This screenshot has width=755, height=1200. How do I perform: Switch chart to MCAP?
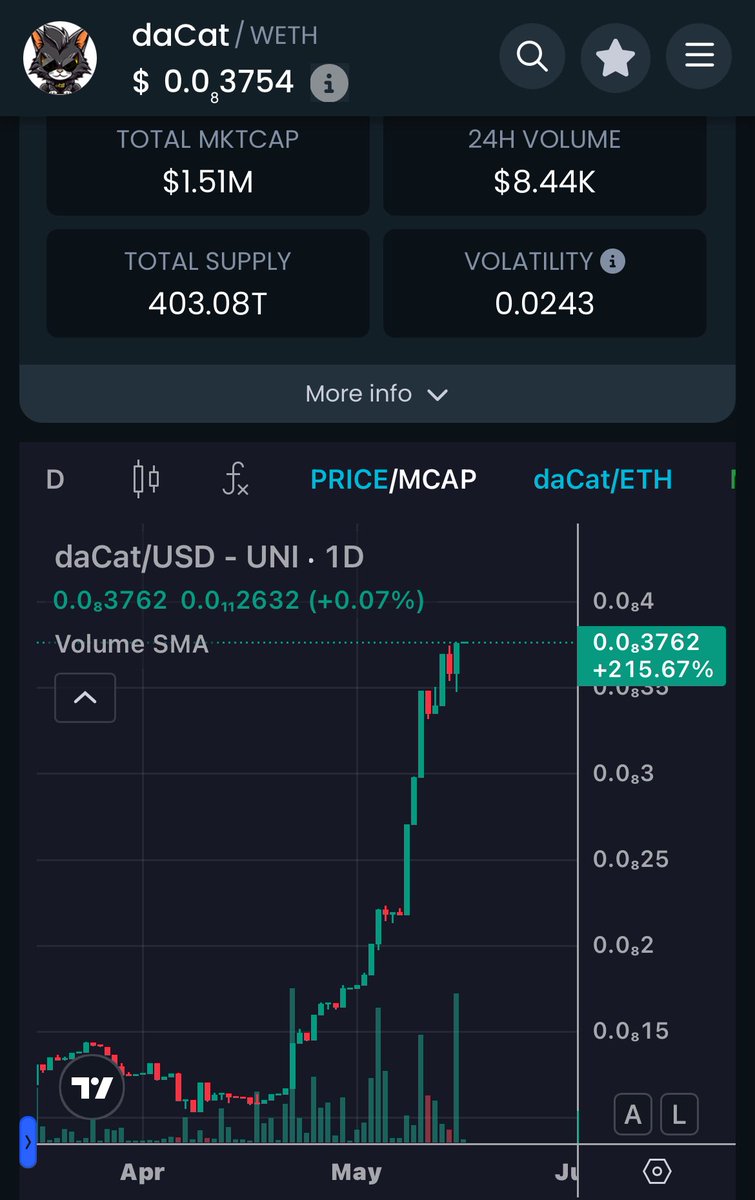(435, 480)
